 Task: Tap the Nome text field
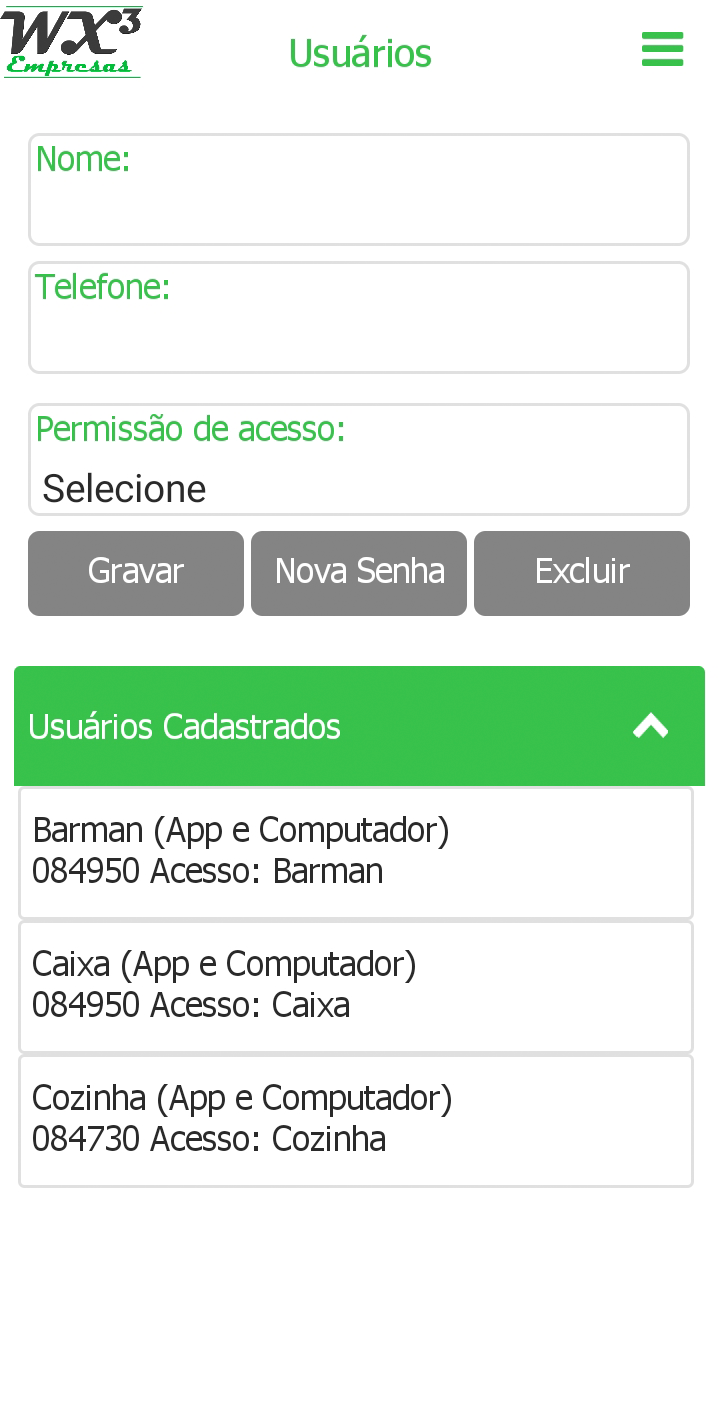pyautogui.click(x=359, y=190)
